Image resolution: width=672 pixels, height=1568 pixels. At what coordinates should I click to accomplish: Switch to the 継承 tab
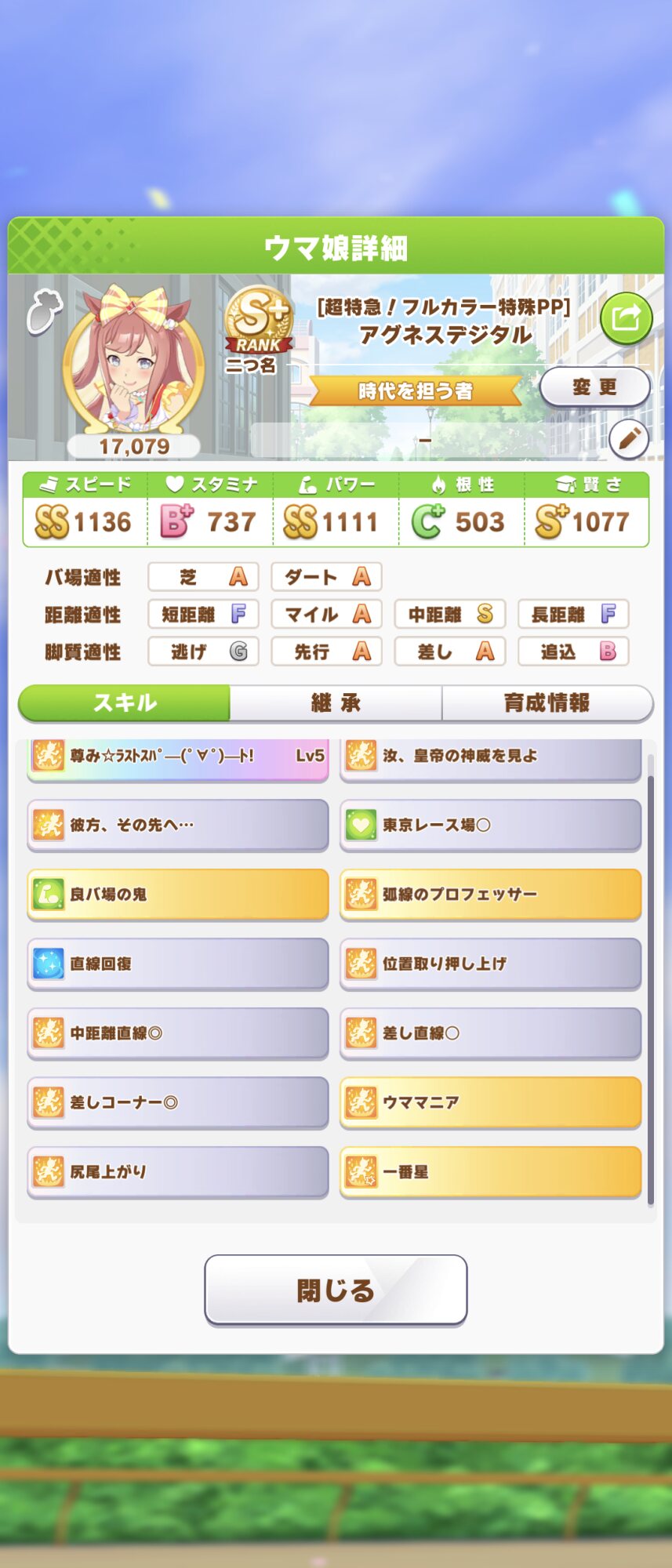click(x=336, y=702)
